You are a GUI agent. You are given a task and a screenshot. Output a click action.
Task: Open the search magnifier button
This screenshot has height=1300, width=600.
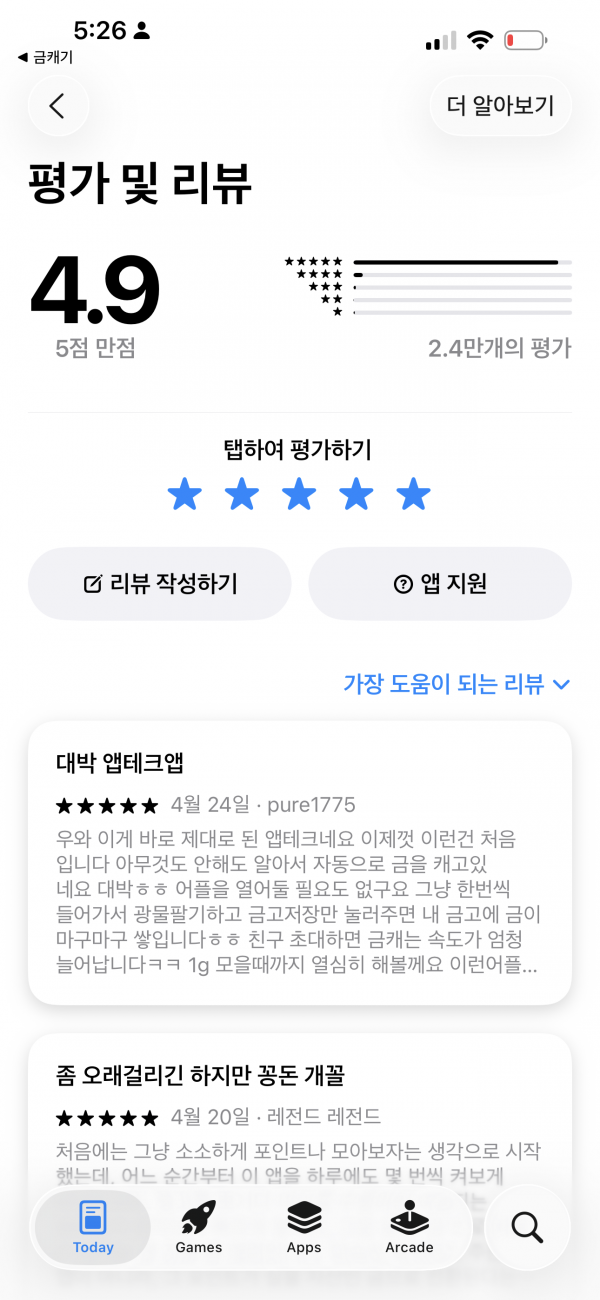point(527,1227)
